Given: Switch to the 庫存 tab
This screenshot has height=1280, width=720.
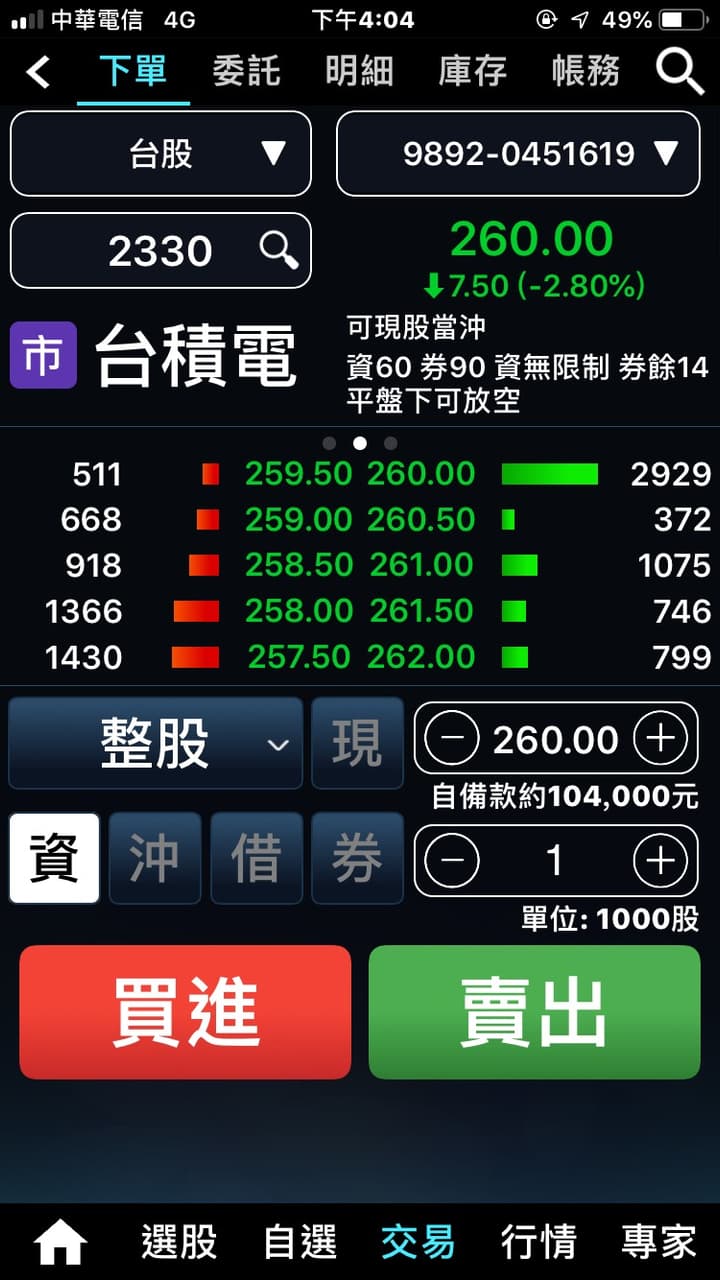Looking at the screenshot, I should (x=470, y=71).
